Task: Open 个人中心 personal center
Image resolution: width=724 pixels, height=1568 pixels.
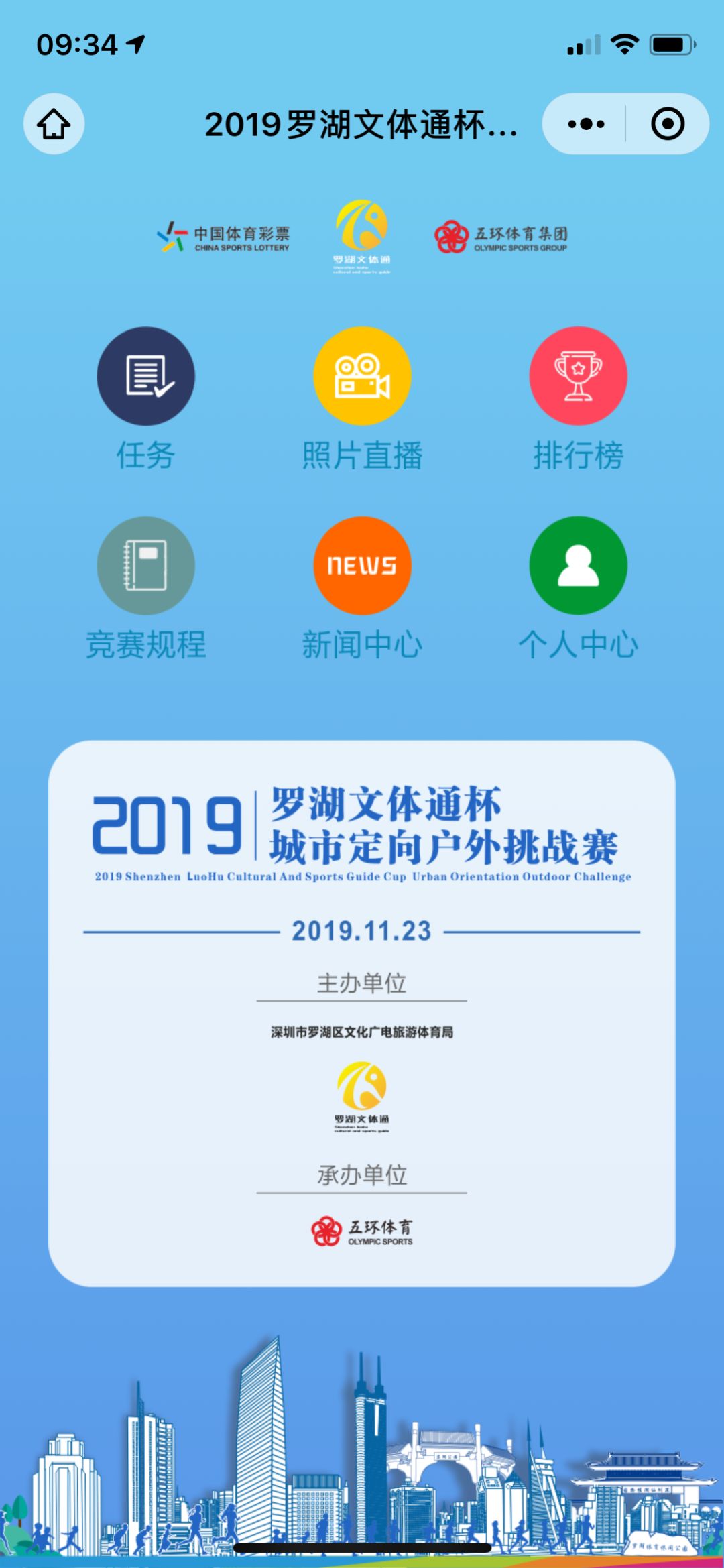Action: click(578, 566)
